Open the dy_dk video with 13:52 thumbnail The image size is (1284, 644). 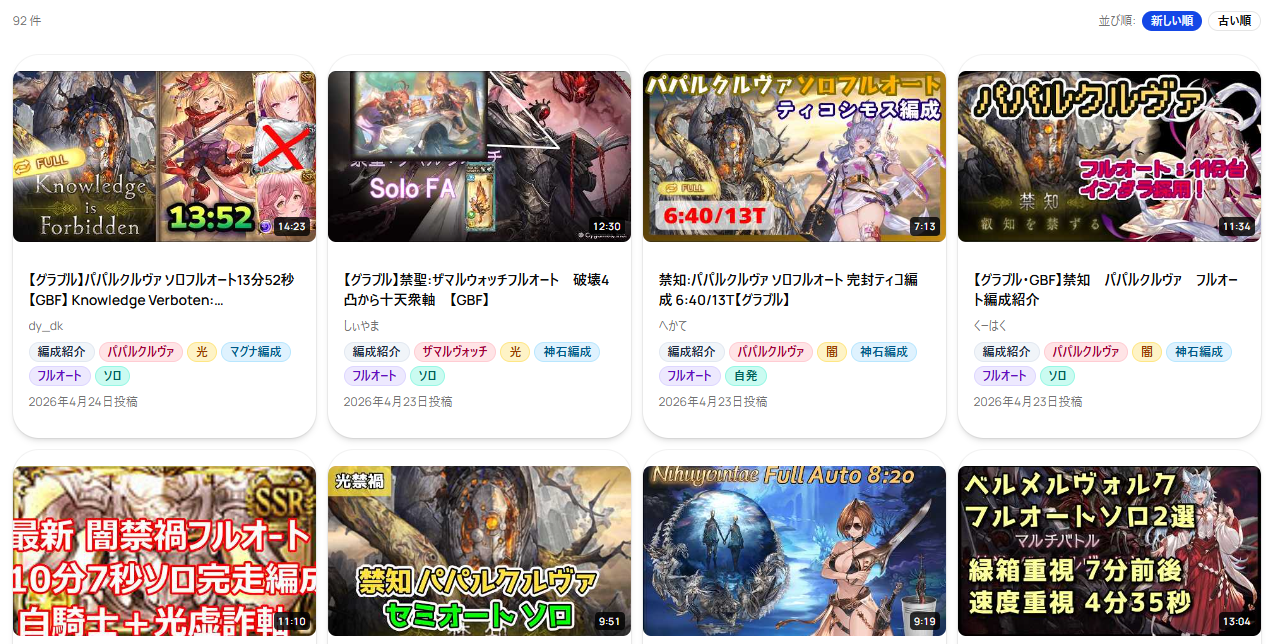tap(164, 156)
